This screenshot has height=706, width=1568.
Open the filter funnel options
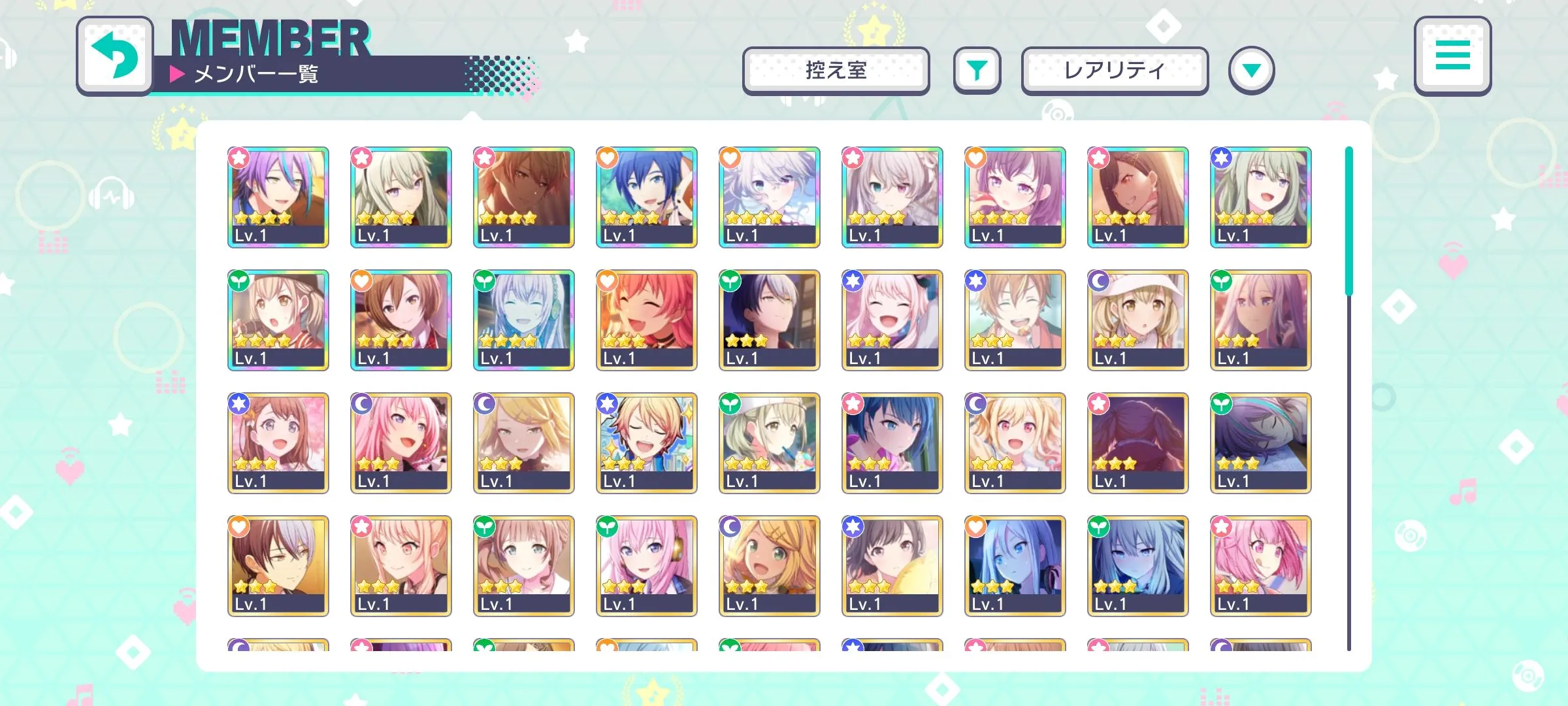coord(977,71)
